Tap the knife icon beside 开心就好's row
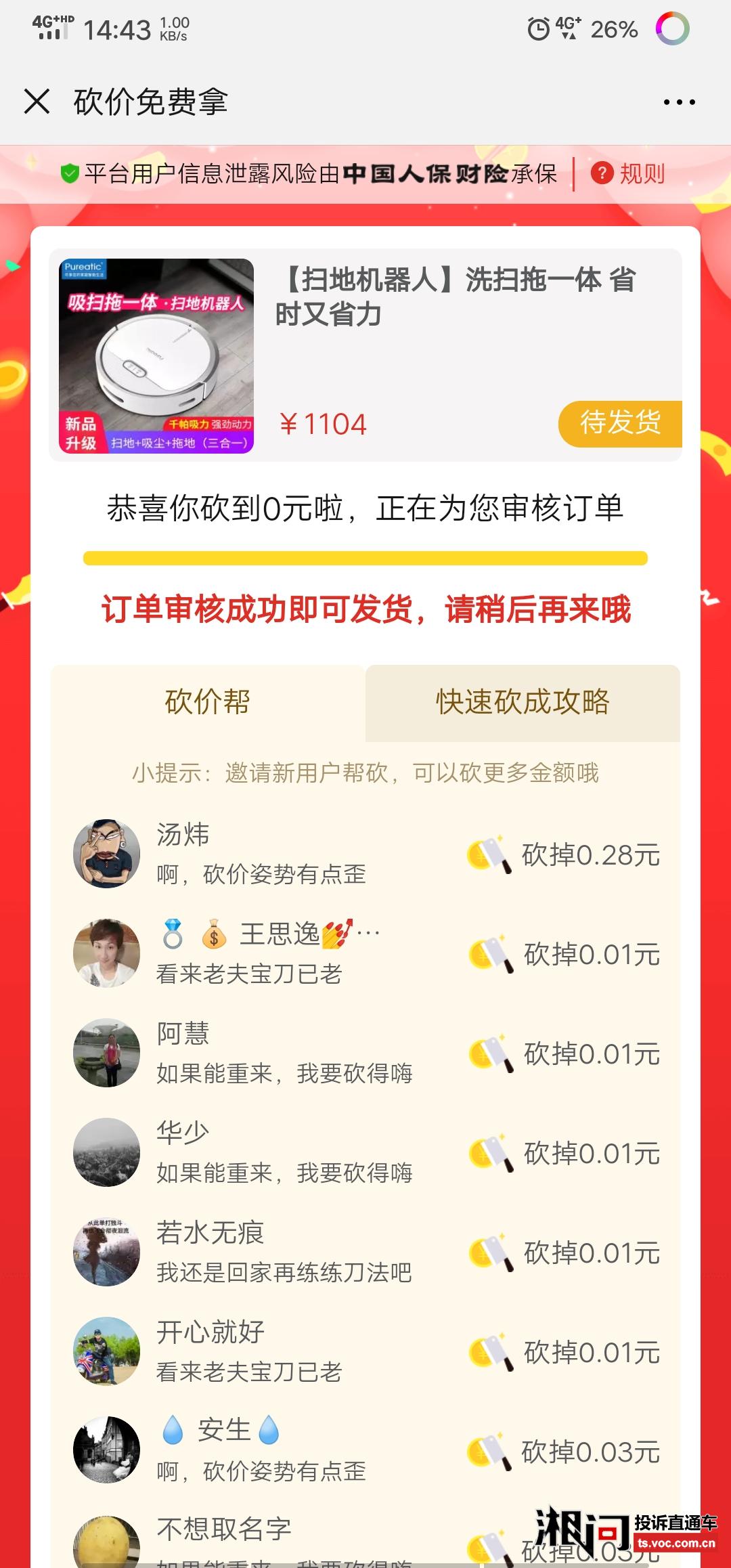This screenshot has height=1568, width=731. [489, 1351]
